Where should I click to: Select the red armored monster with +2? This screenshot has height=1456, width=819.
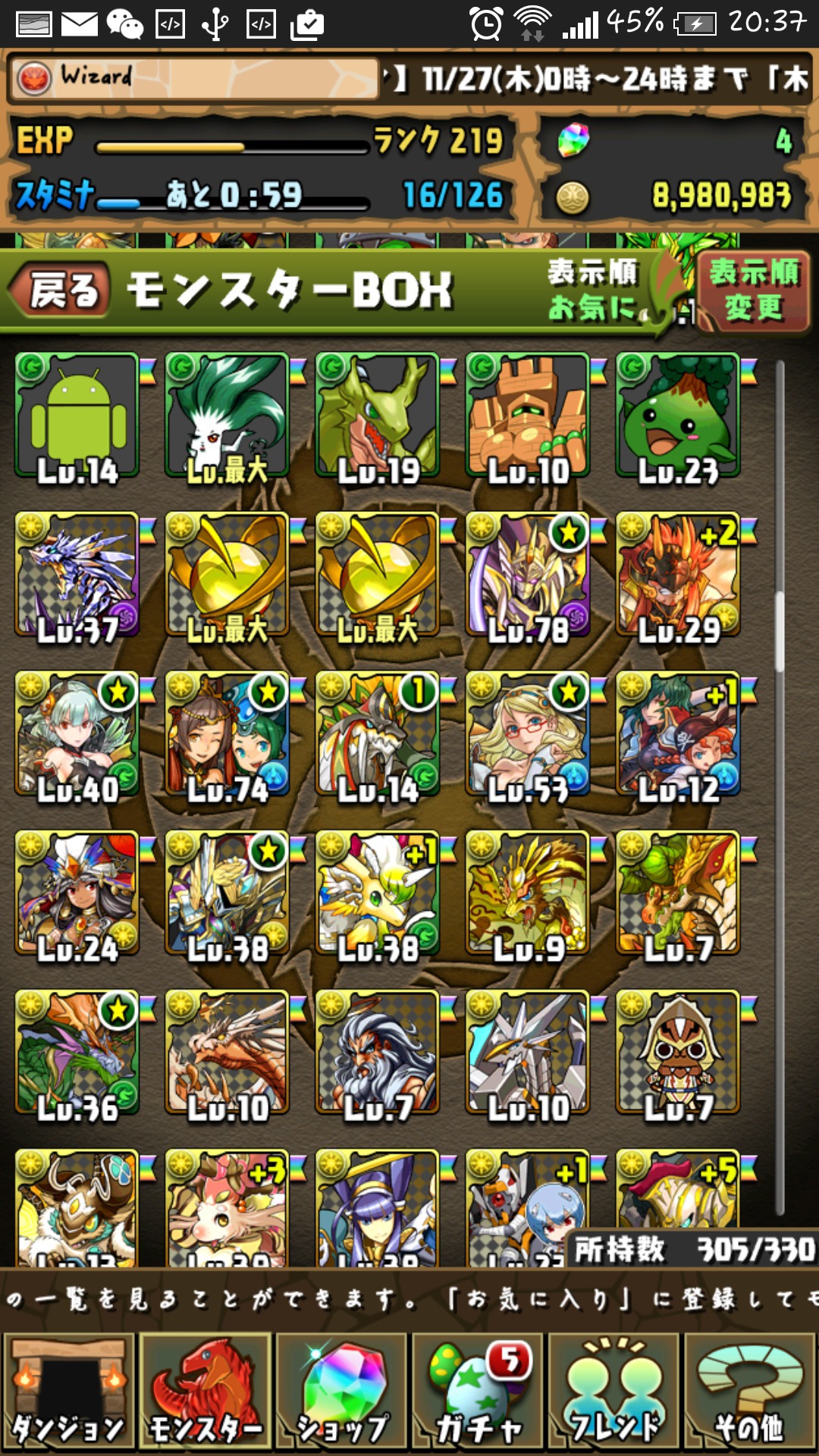(x=678, y=575)
